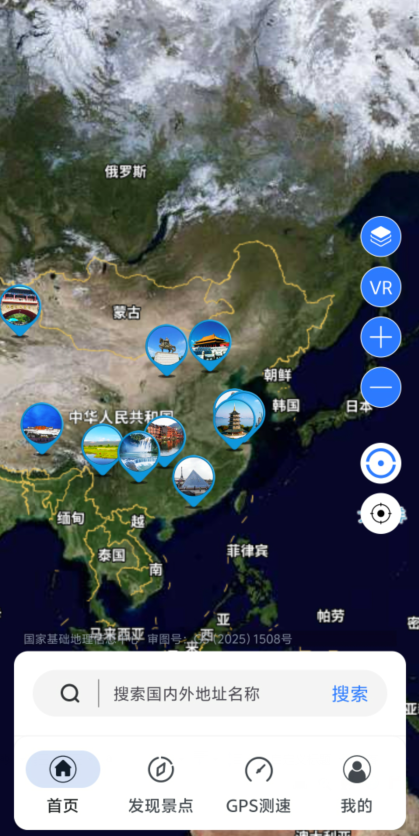This screenshot has height=836, width=419.
Task: Open the green grassland lake marker
Action: pyautogui.click(x=102, y=447)
